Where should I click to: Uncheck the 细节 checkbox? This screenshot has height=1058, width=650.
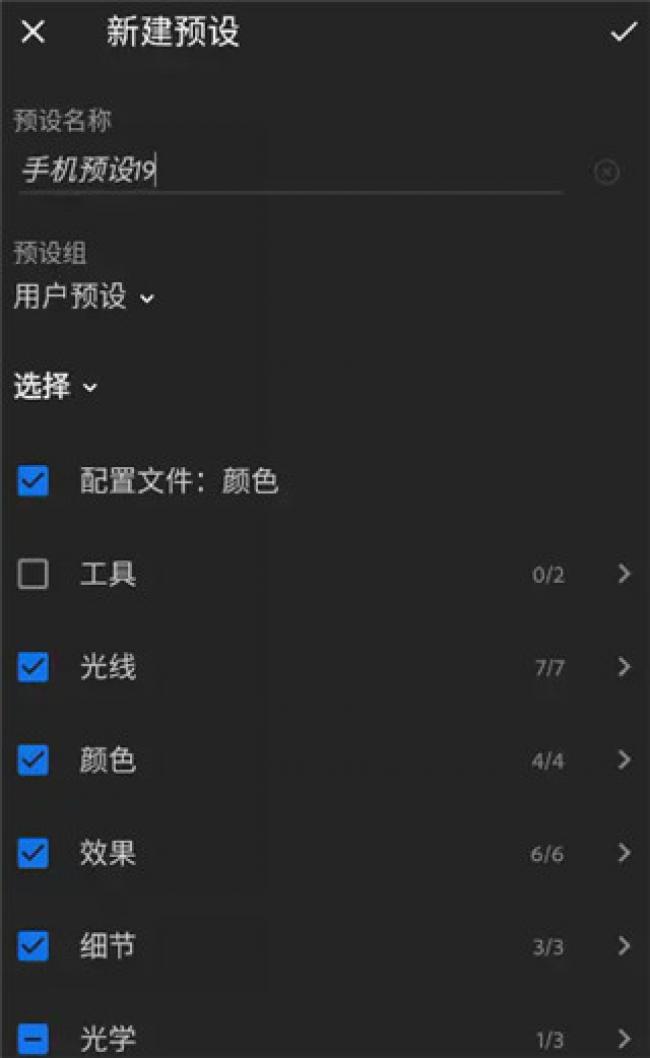tap(33, 946)
